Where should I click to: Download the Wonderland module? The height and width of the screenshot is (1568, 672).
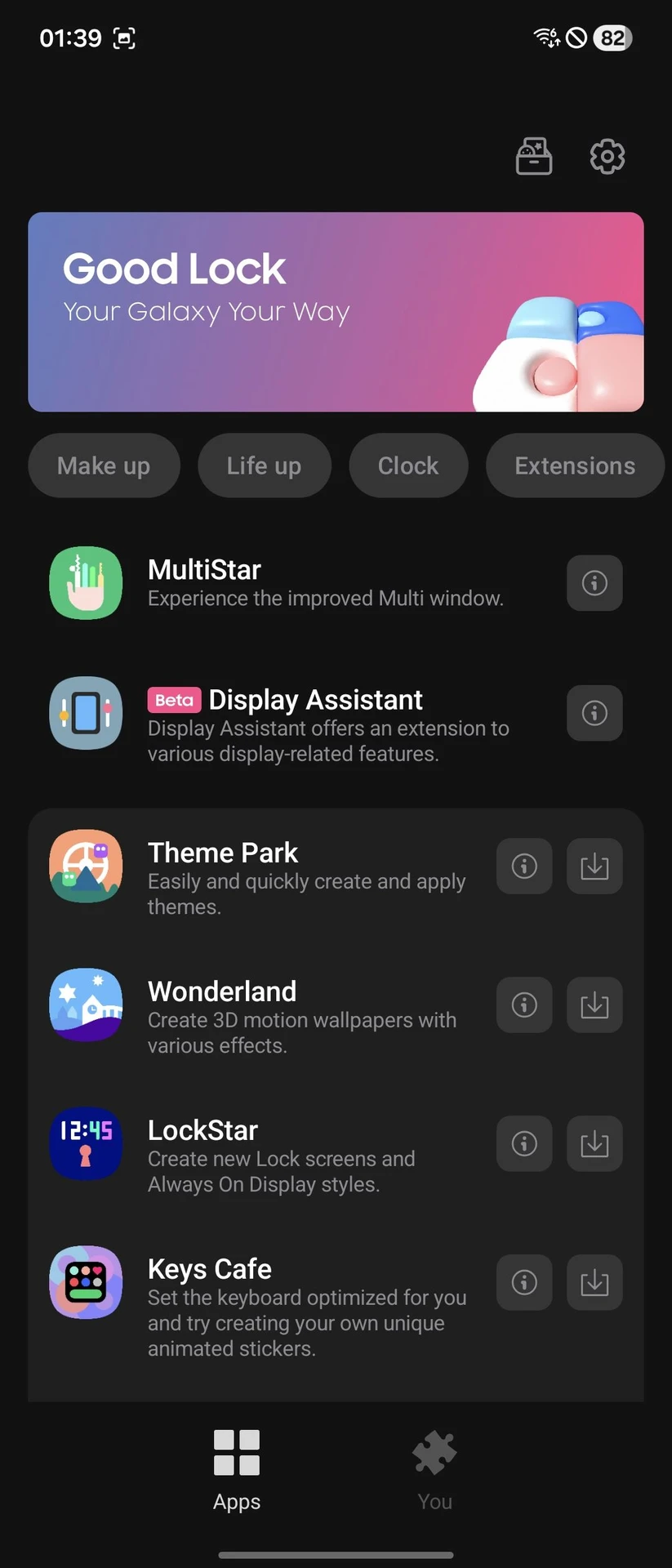pyautogui.click(x=594, y=1004)
